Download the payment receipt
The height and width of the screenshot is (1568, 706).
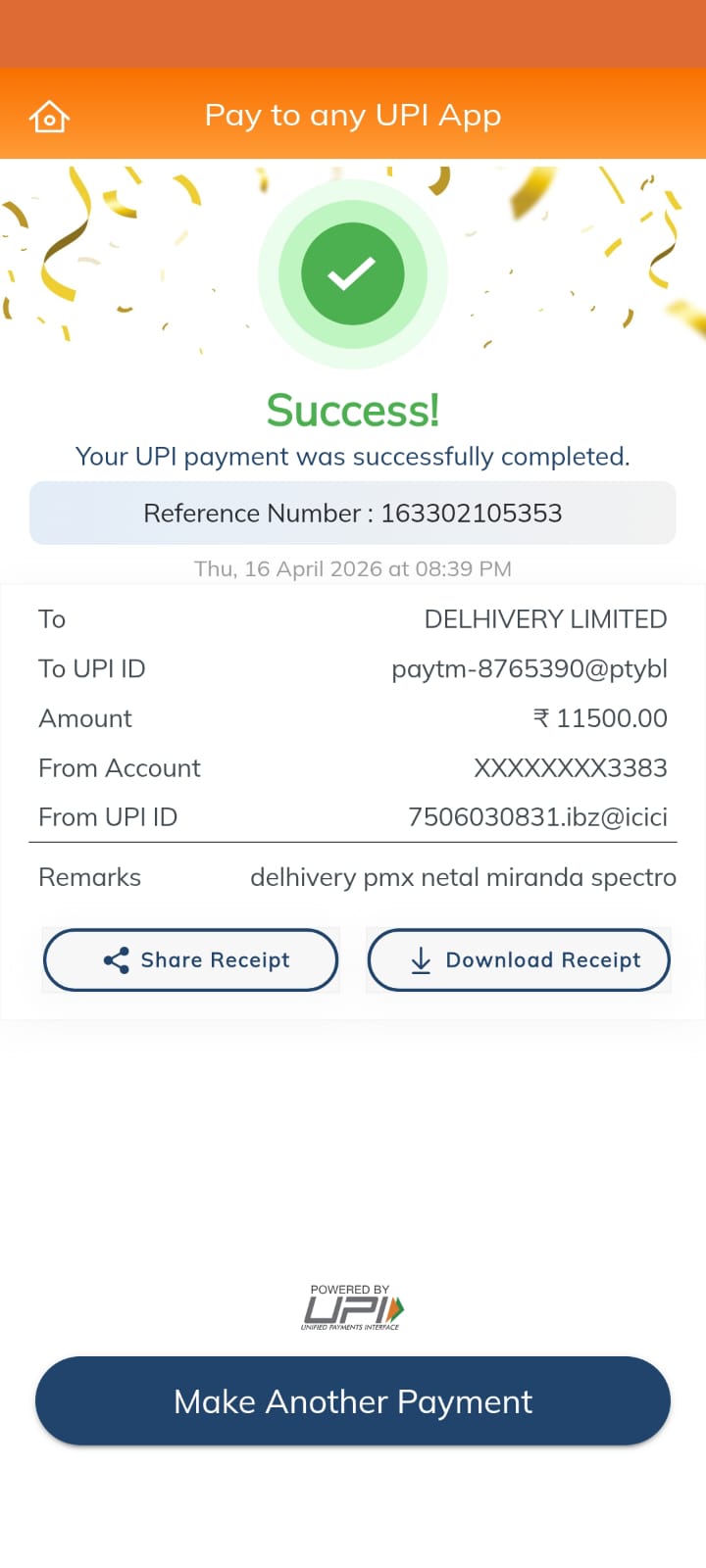pos(519,959)
